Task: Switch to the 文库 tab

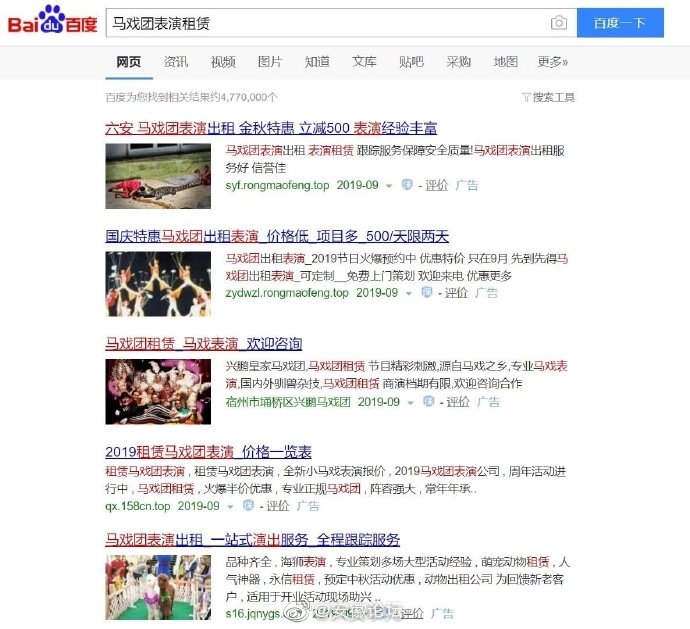Action: [x=364, y=62]
